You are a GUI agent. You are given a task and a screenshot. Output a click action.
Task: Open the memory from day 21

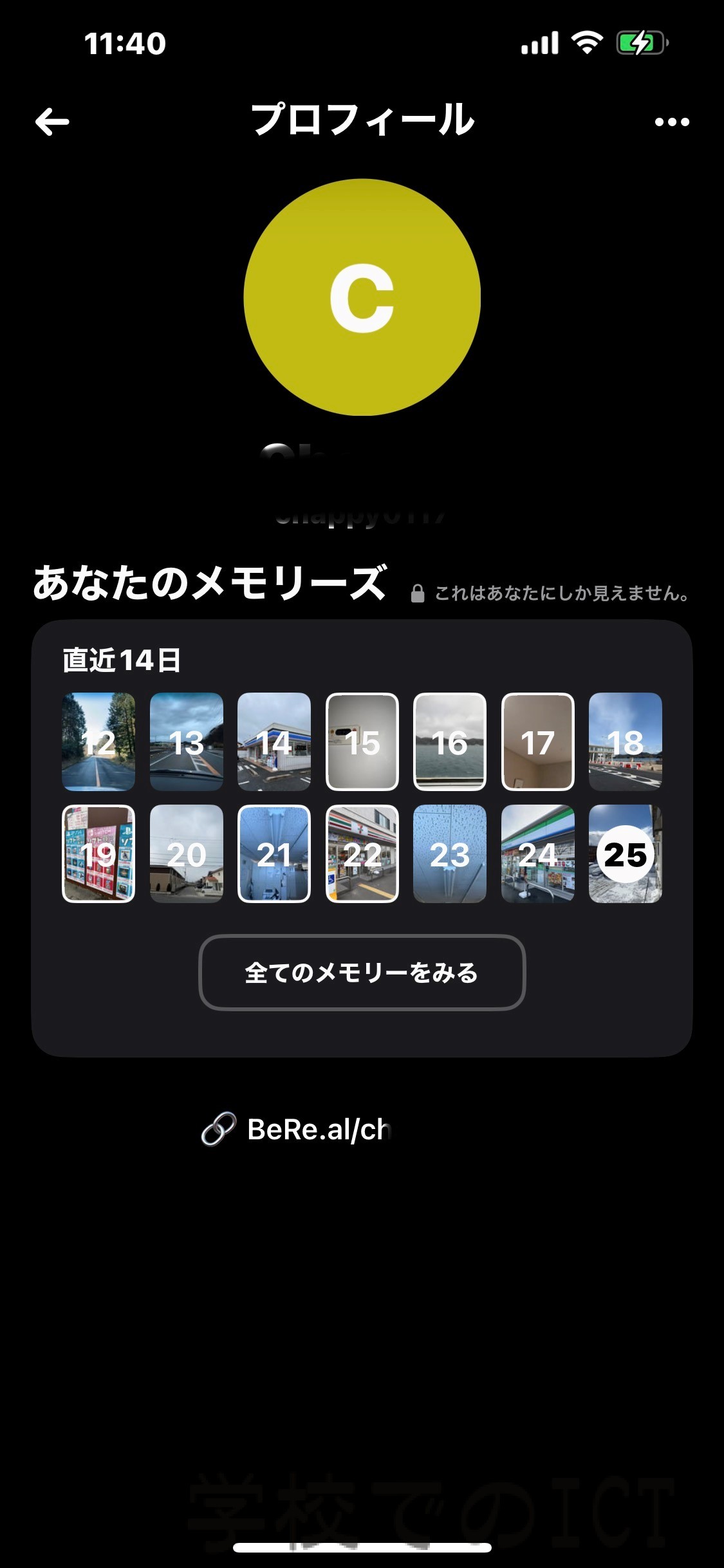[274, 854]
